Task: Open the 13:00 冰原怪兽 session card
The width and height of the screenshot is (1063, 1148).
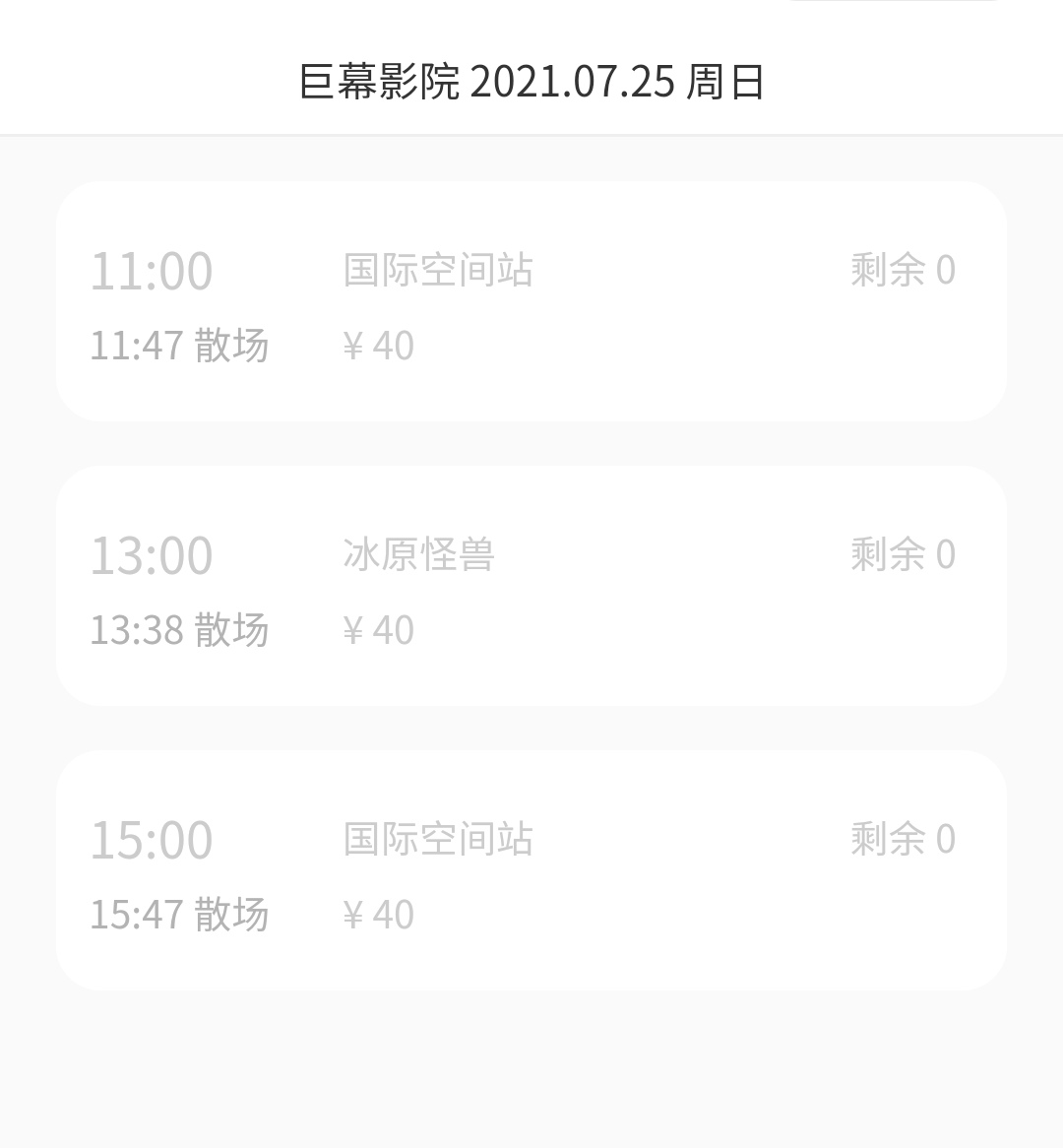Action: [x=531, y=587]
